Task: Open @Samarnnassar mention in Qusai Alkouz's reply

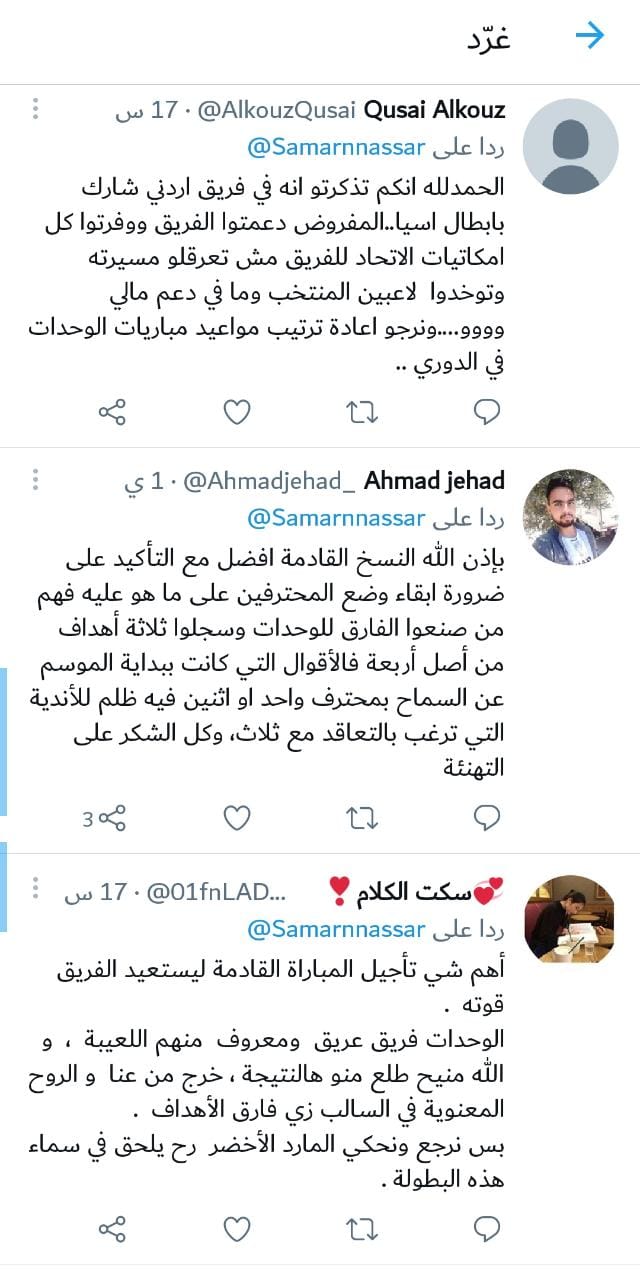Action: pyautogui.click(x=337, y=148)
